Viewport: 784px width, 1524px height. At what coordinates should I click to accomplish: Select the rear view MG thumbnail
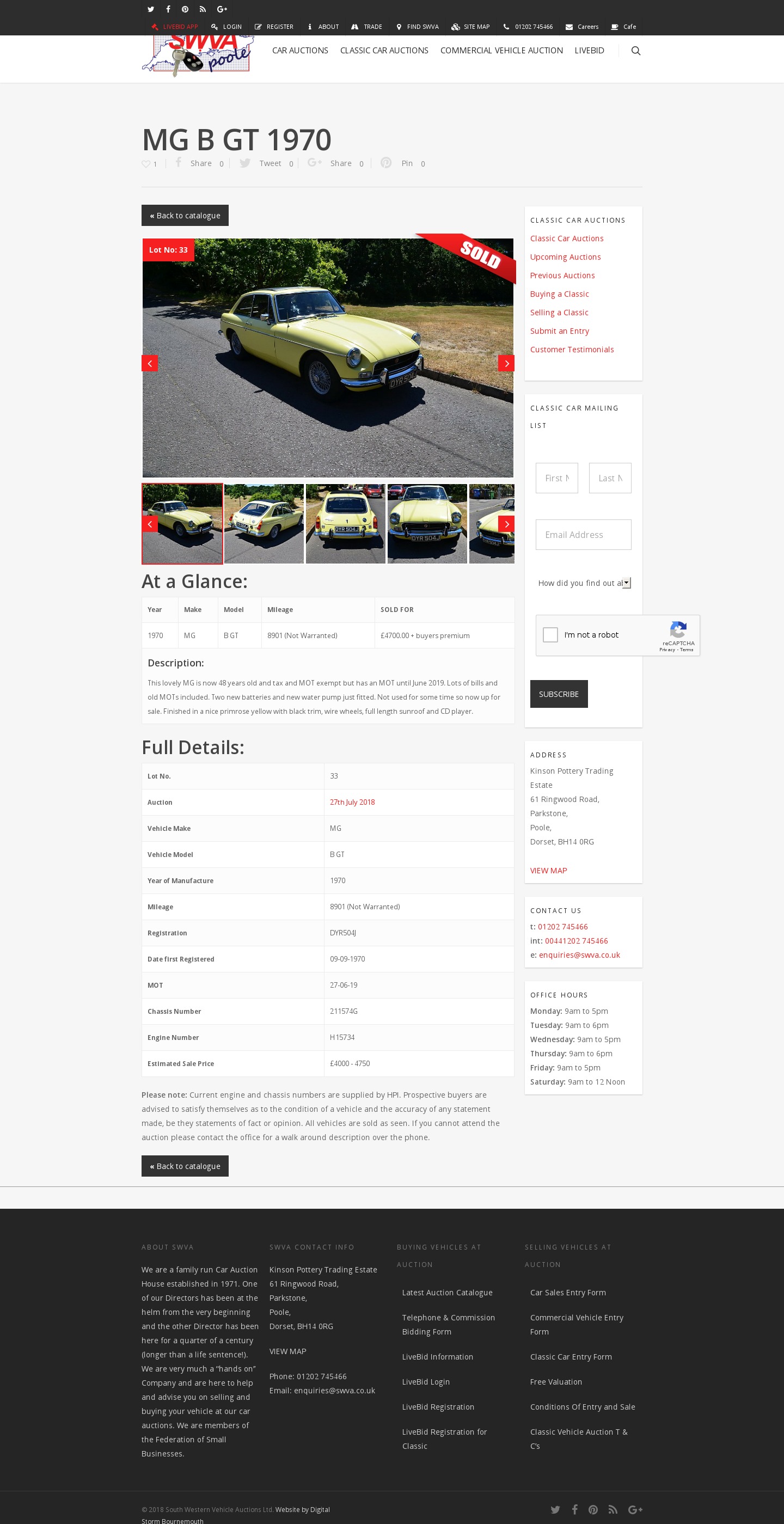click(x=345, y=524)
